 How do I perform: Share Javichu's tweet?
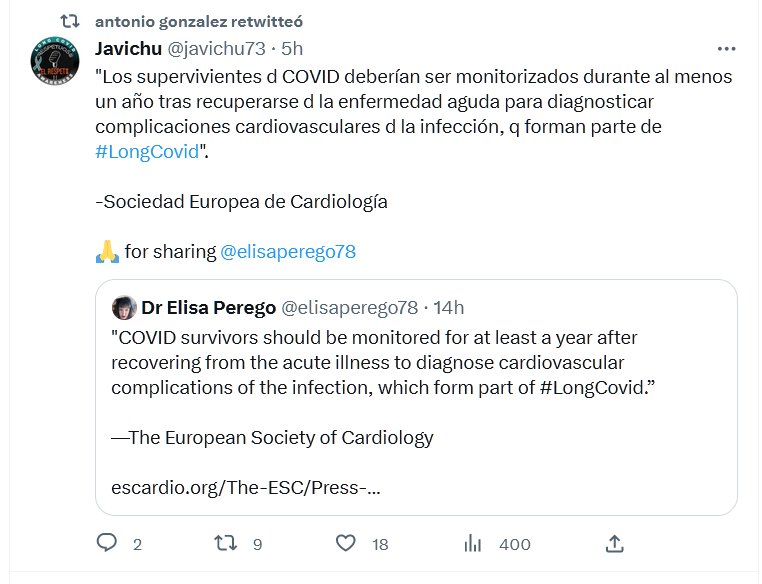[615, 543]
